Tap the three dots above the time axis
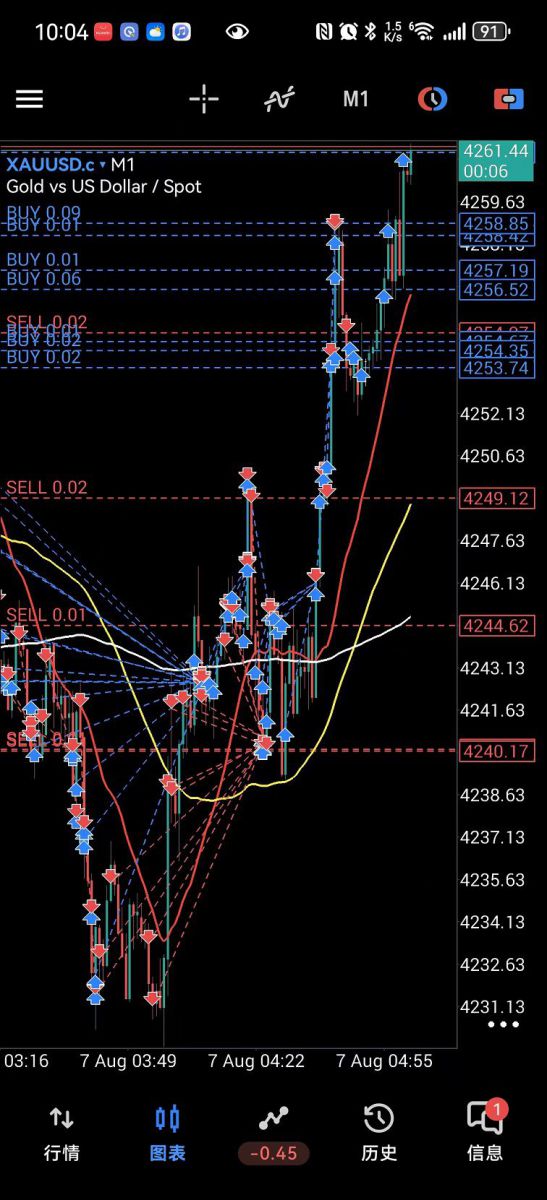Screen dimensions: 547x1200 click(503, 1025)
